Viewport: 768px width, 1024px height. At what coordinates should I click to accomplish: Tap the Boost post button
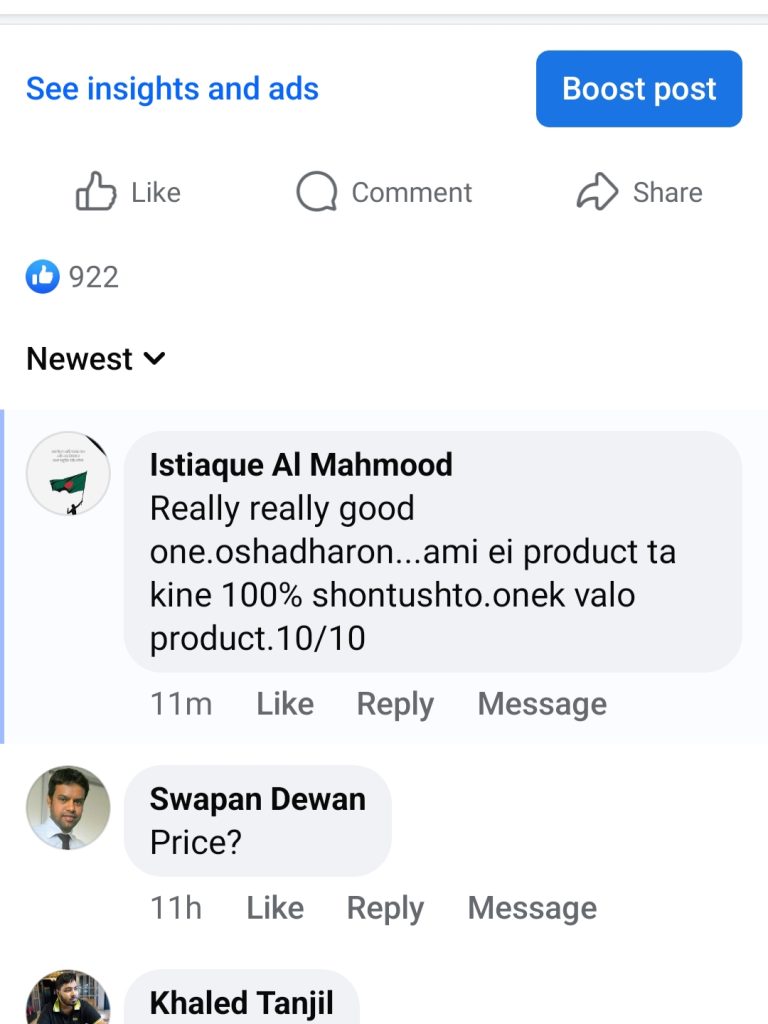(x=639, y=89)
